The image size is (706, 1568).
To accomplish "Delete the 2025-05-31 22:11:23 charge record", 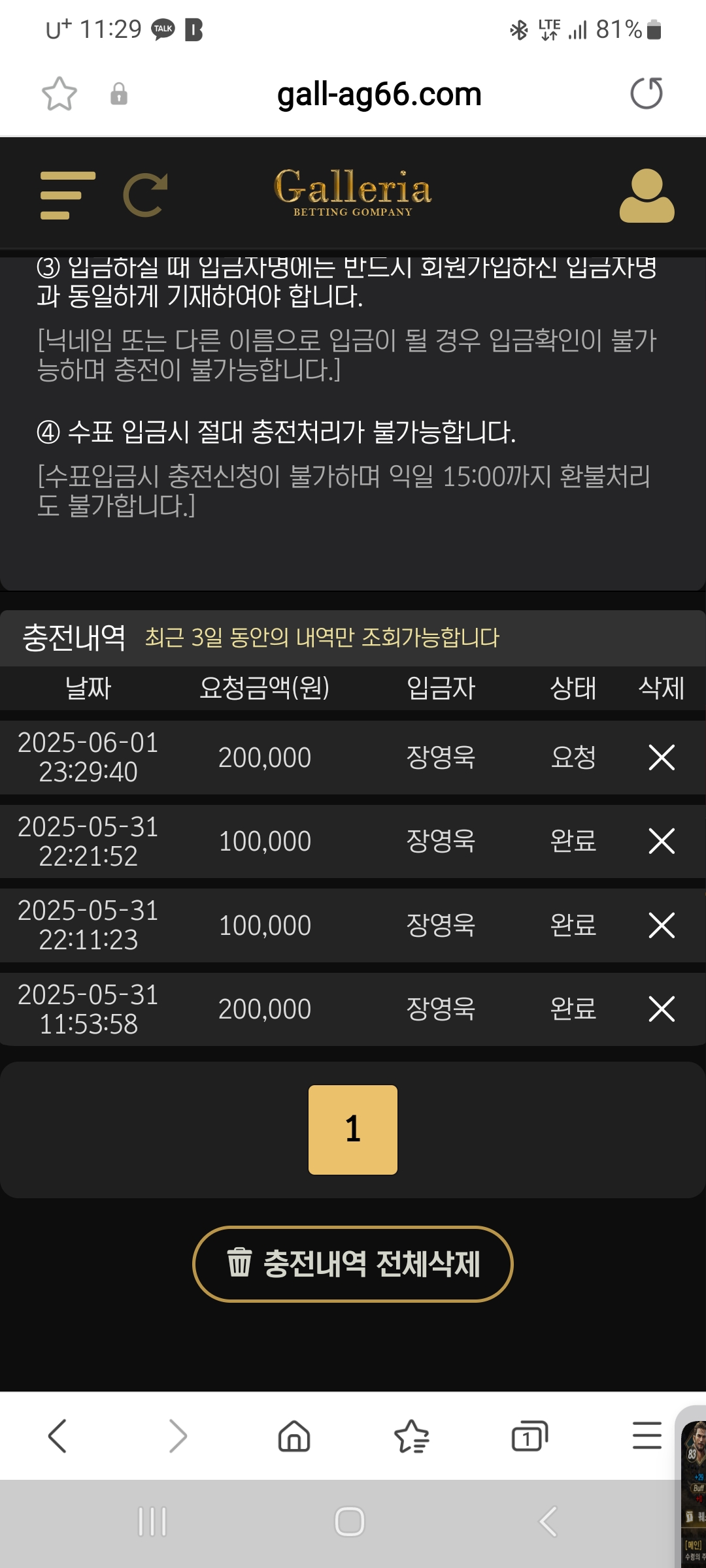I will [x=661, y=926].
